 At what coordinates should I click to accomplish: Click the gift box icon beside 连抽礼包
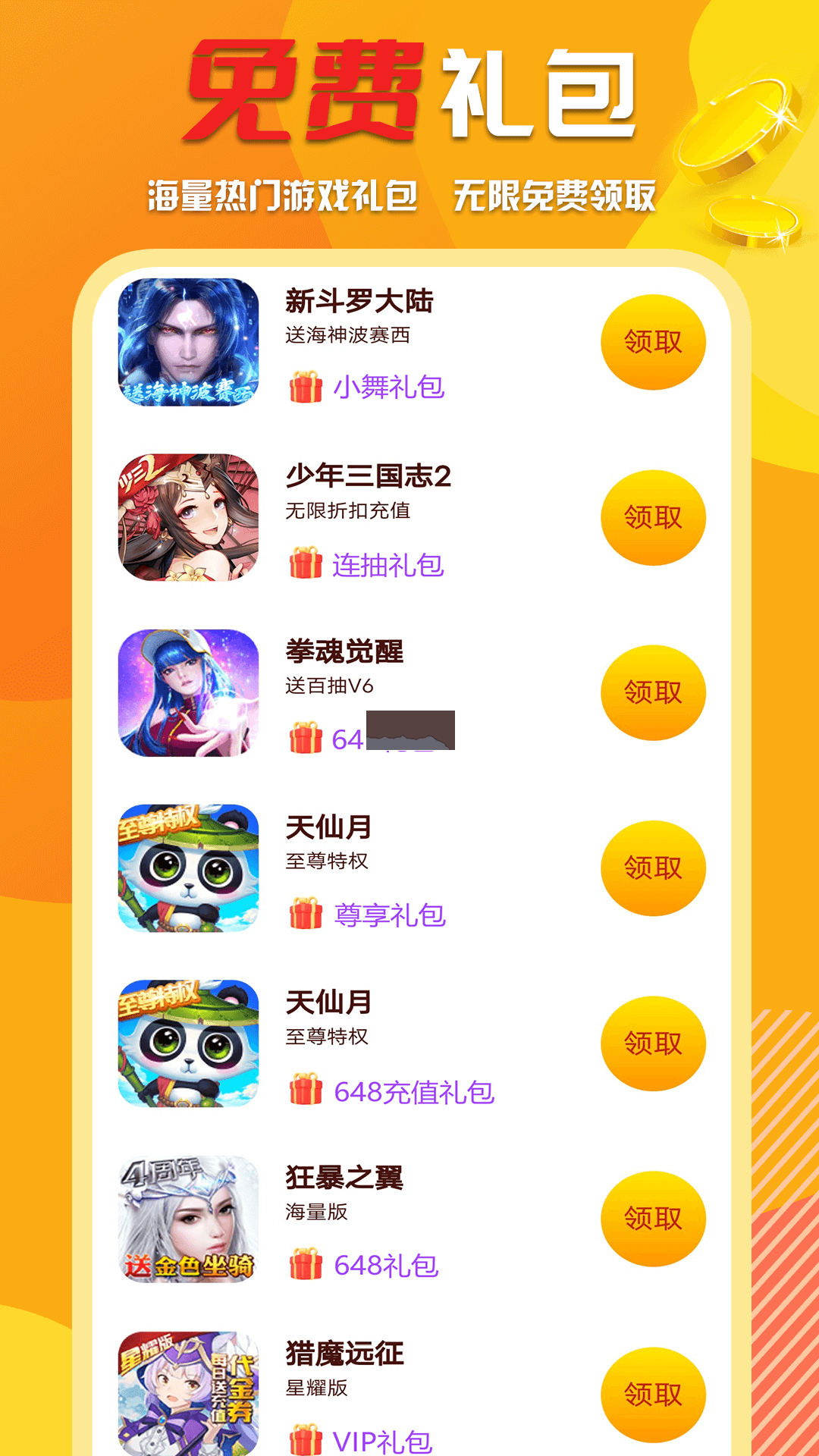[x=306, y=563]
